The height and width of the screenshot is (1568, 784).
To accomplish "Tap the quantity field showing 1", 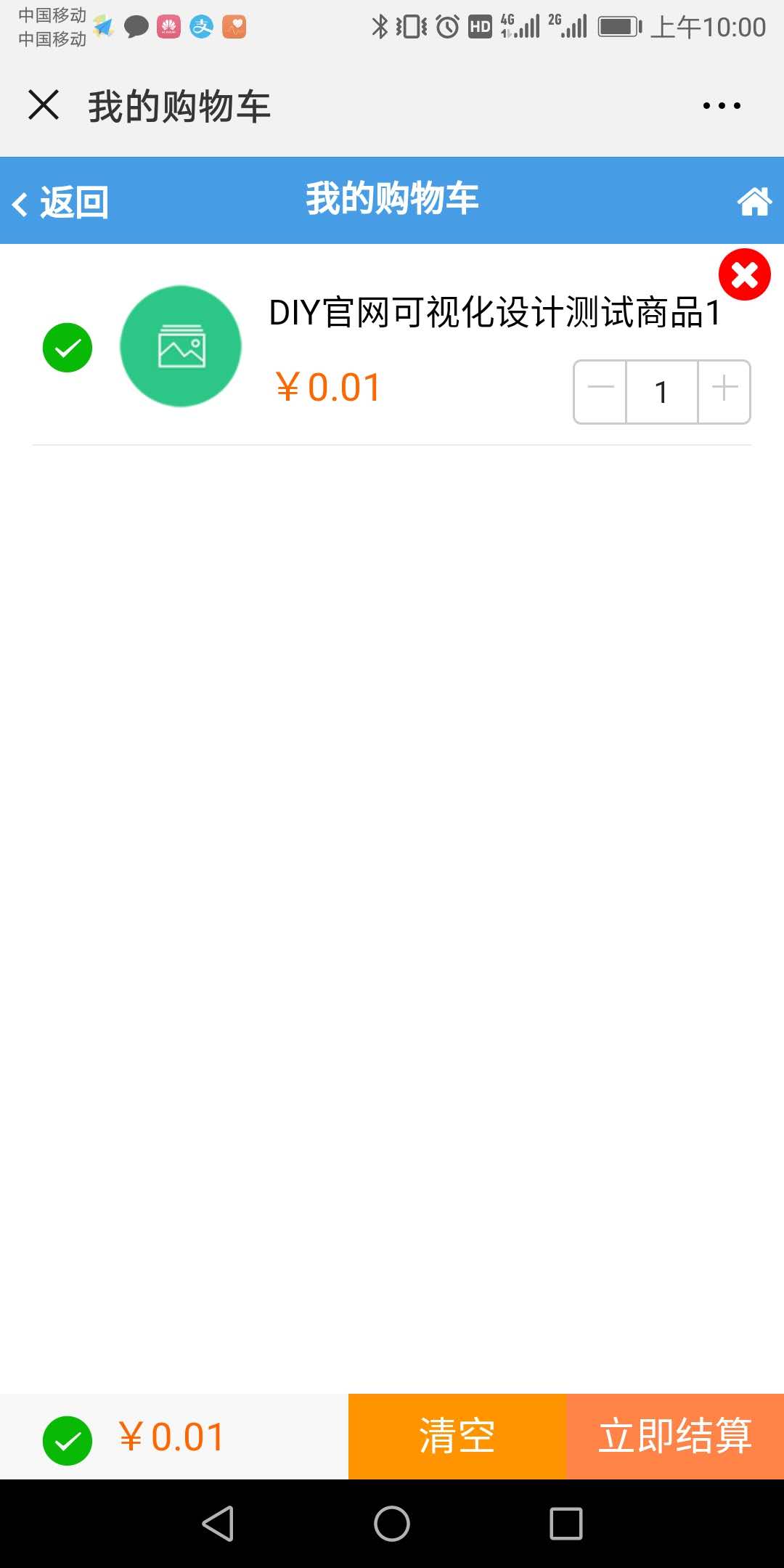I will pyautogui.click(x=661, y=392).
